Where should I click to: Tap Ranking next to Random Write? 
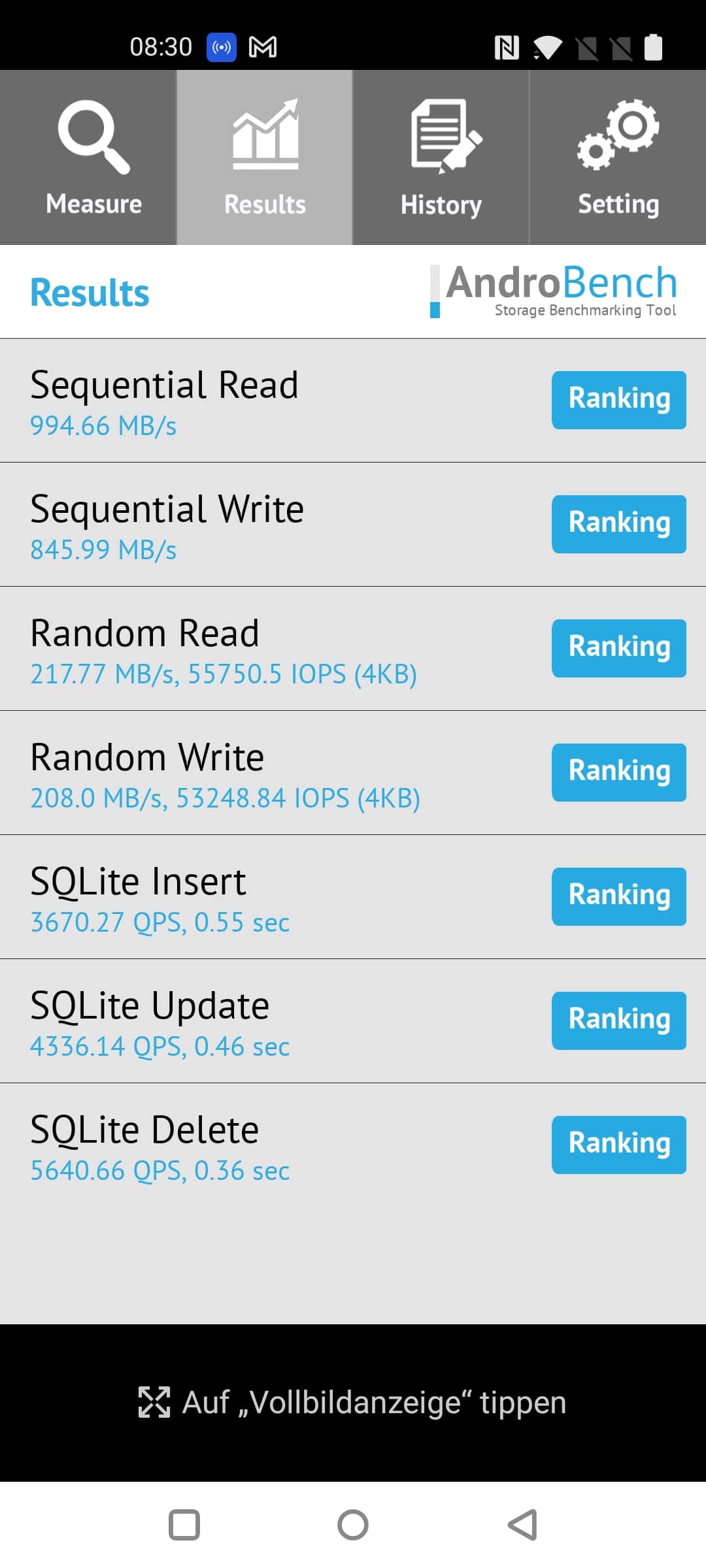coord(619,772)
